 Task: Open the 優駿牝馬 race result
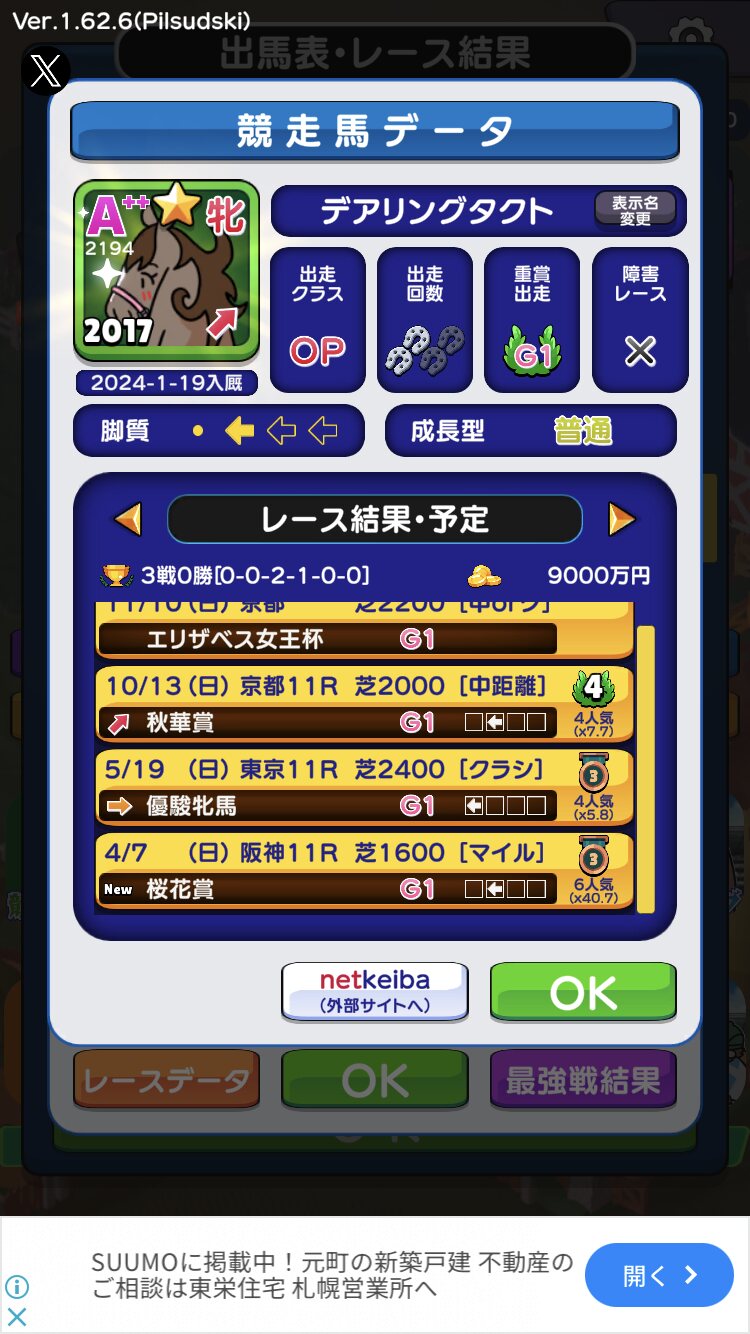coord(365,788)
